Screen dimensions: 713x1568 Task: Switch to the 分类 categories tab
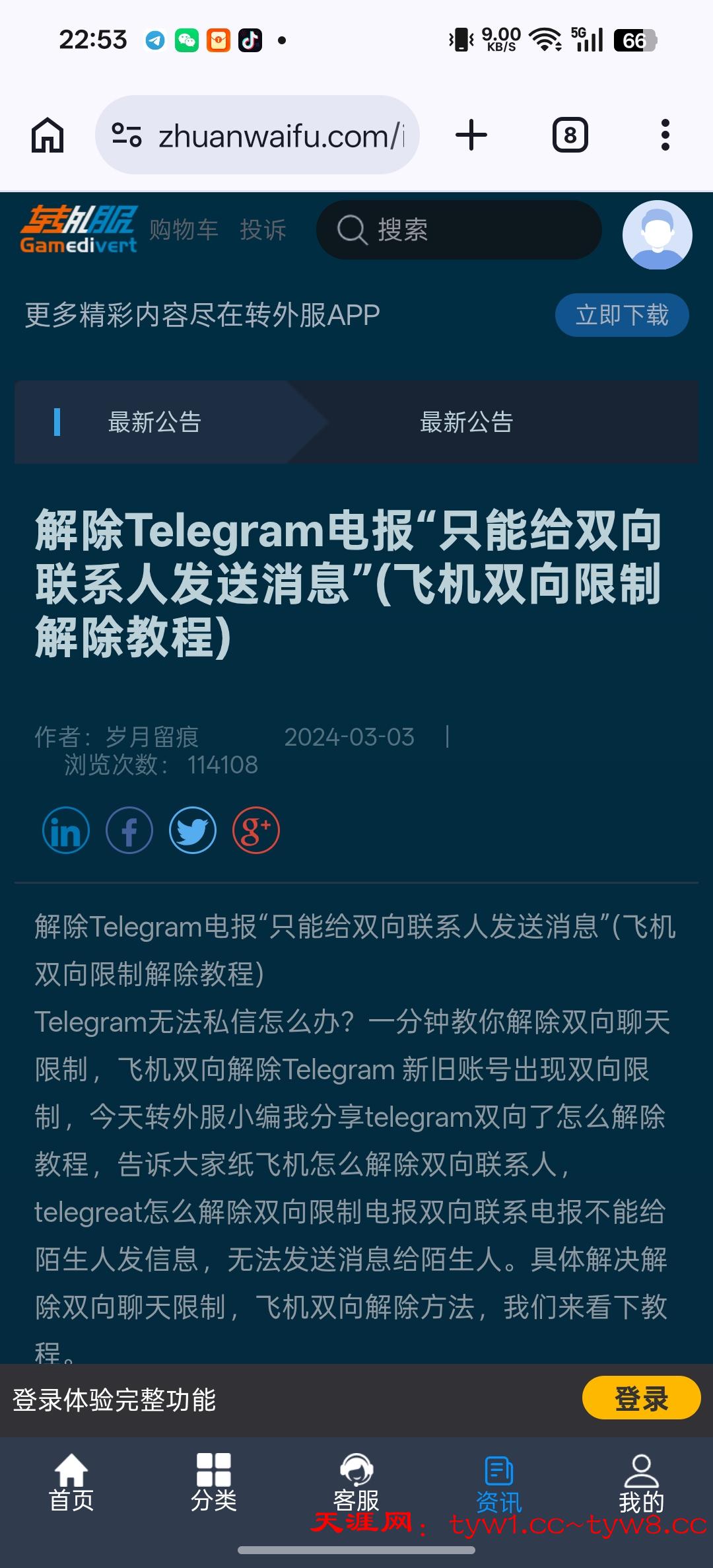[x=214, y=1483]
